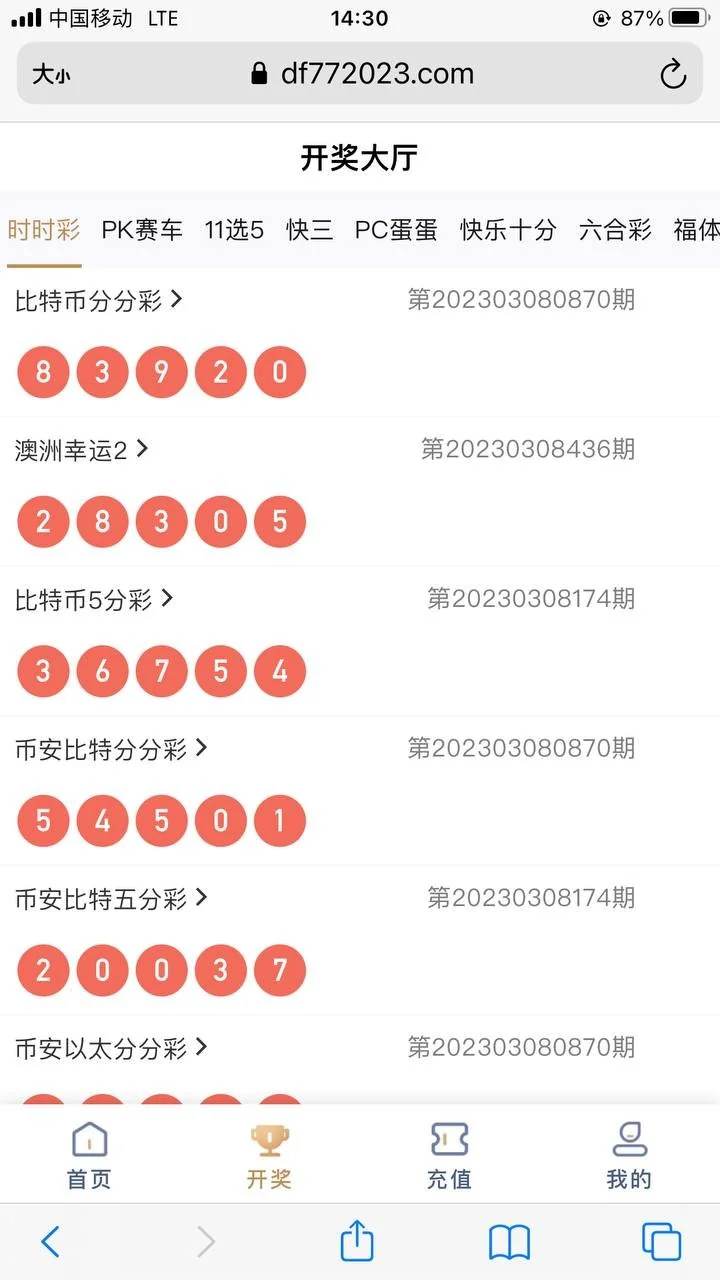Open 币安以太分分彩 results
This screenshot has height=1280, width=720.
click(x=111, y=1047)
